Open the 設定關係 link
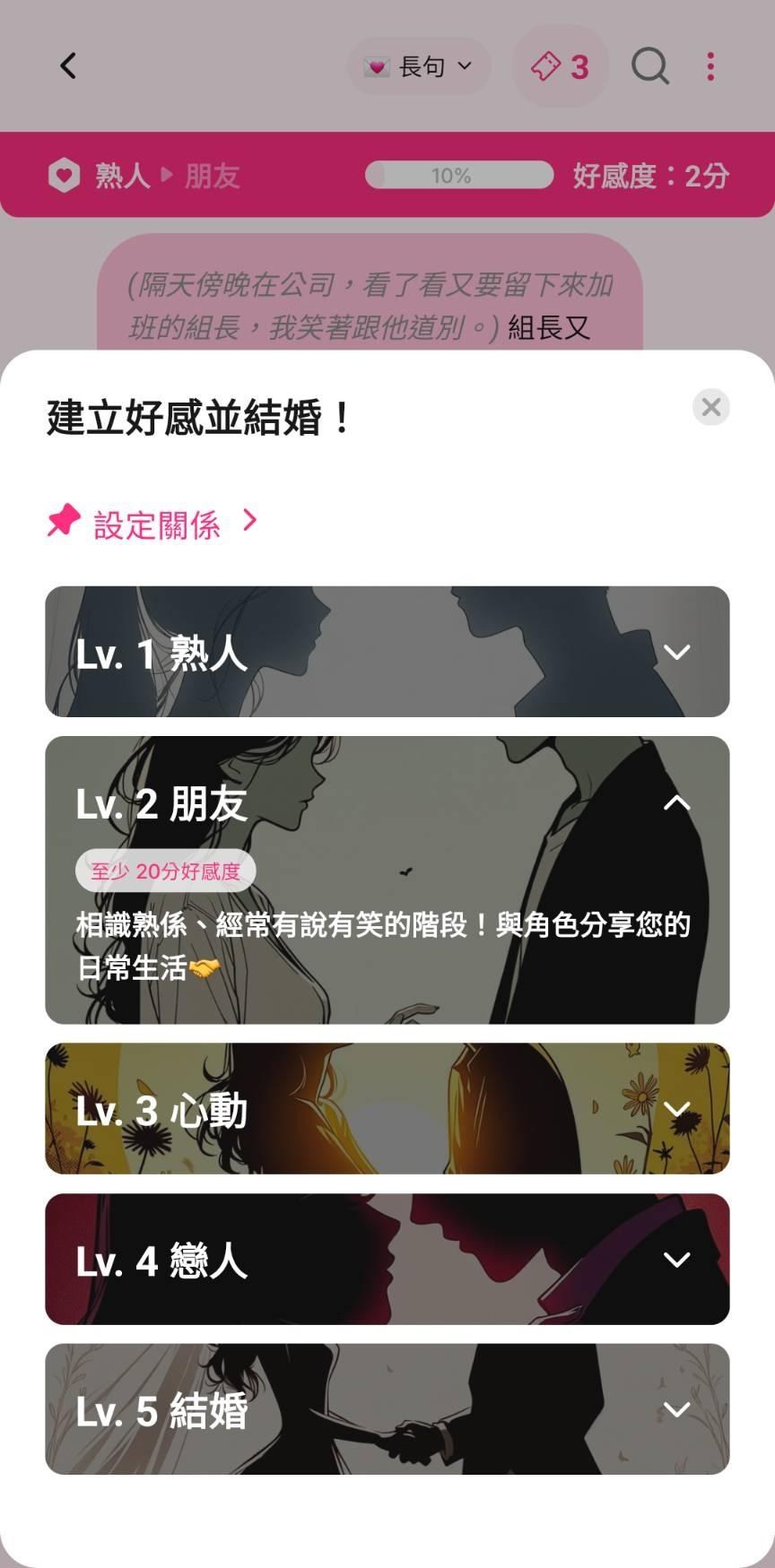Screen dimensions: 775x1568 pos(152,524)
